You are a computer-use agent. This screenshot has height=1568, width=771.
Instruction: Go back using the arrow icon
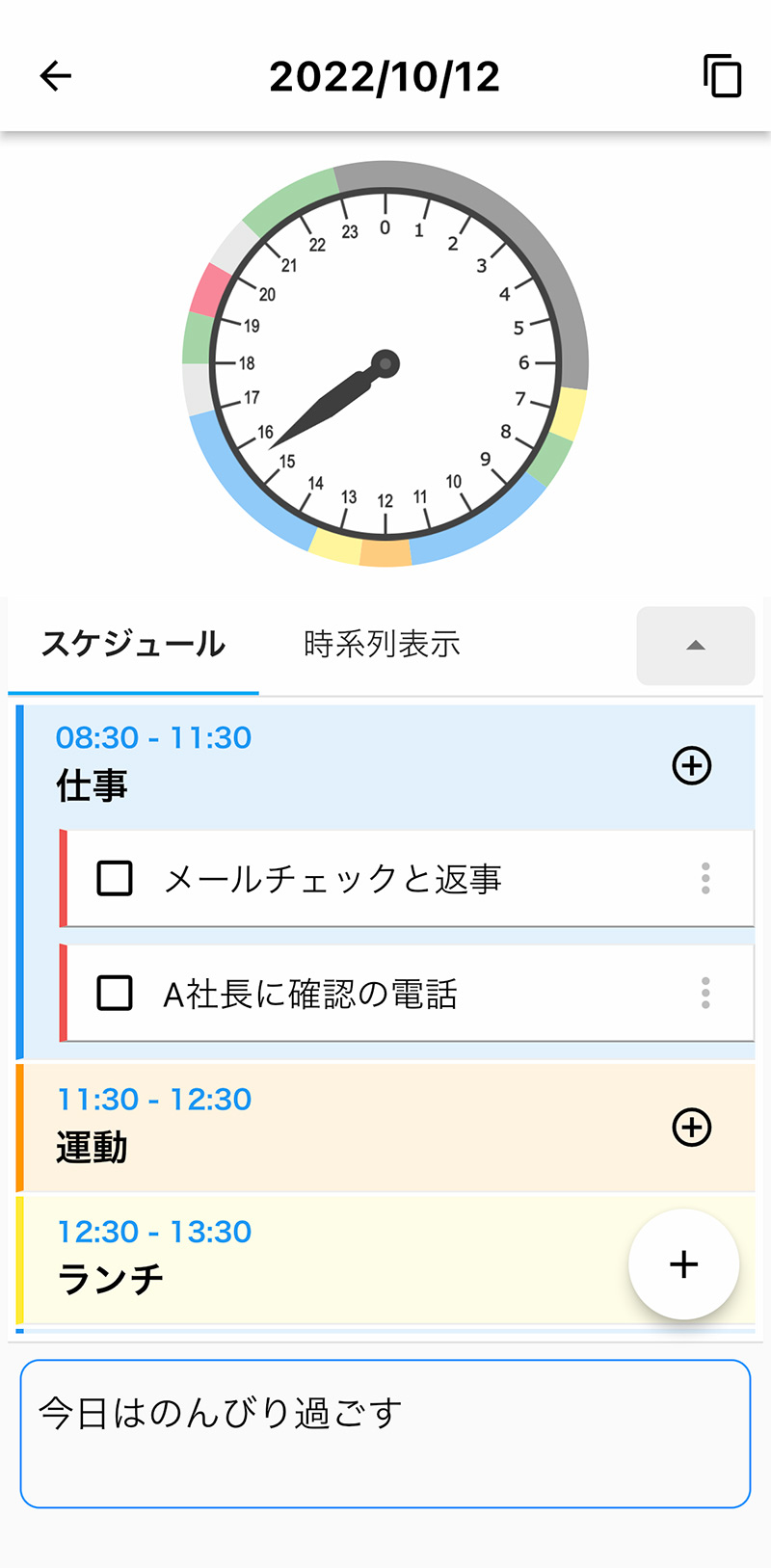56,76
